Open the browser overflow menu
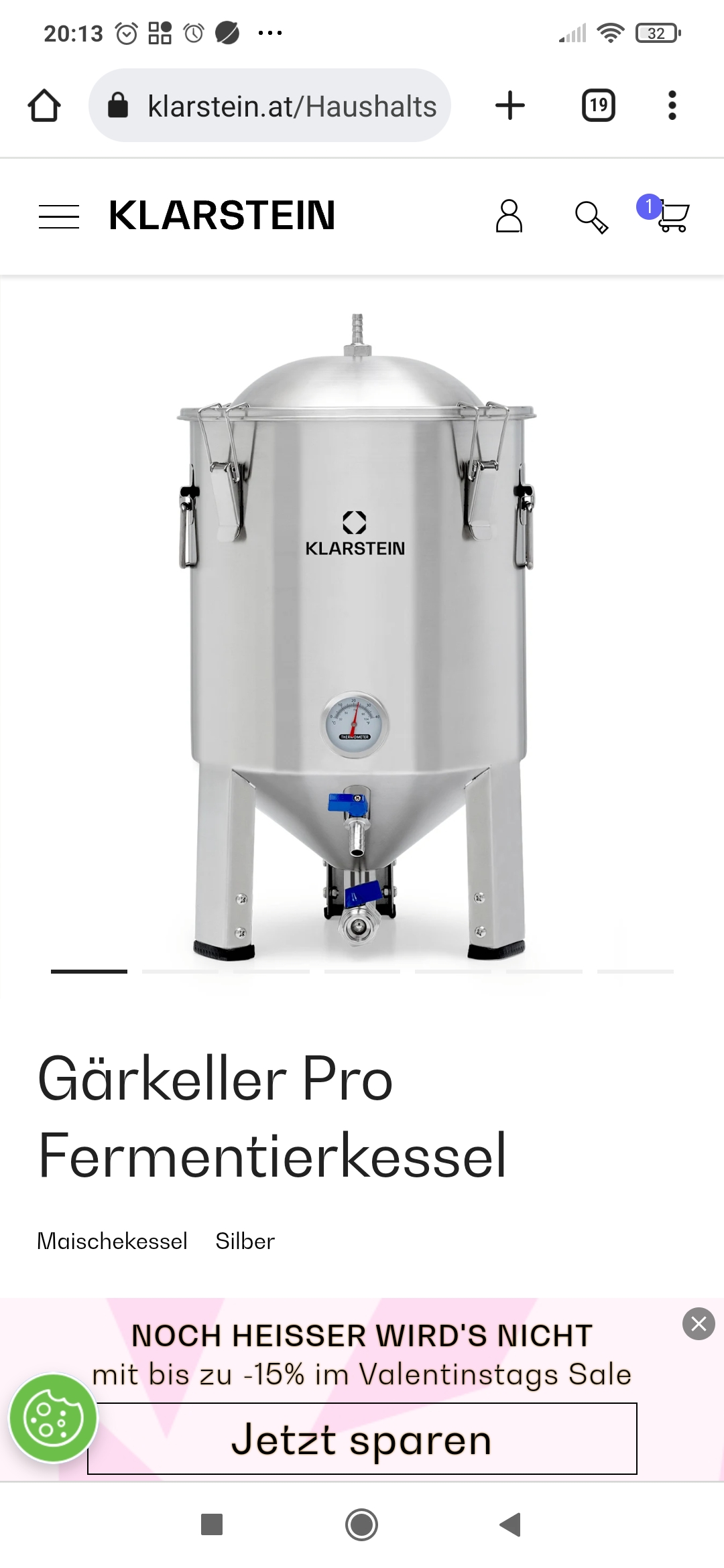 click(x=672, y=106)
